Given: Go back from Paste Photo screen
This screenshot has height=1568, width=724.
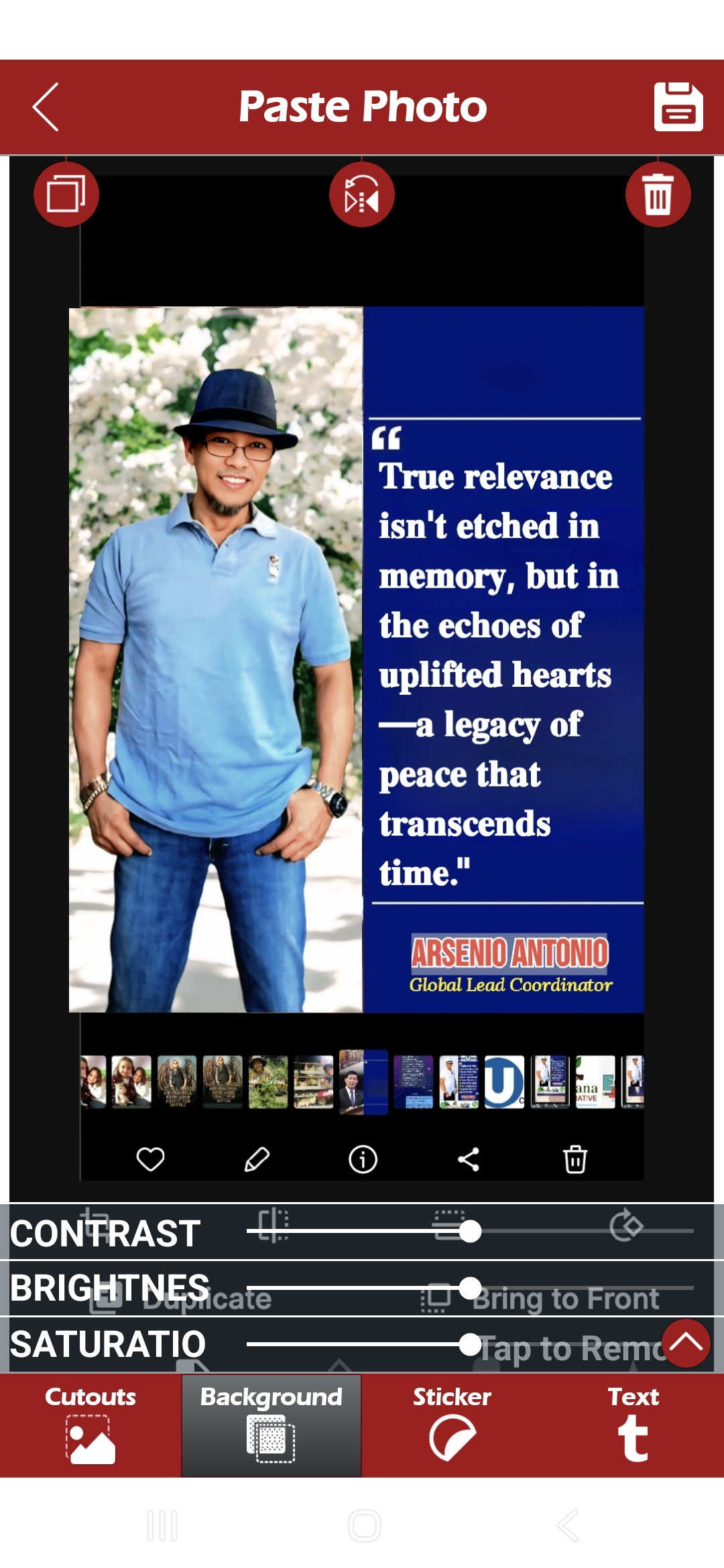Looking at the screenshot, I should click(x=46, y=107).
